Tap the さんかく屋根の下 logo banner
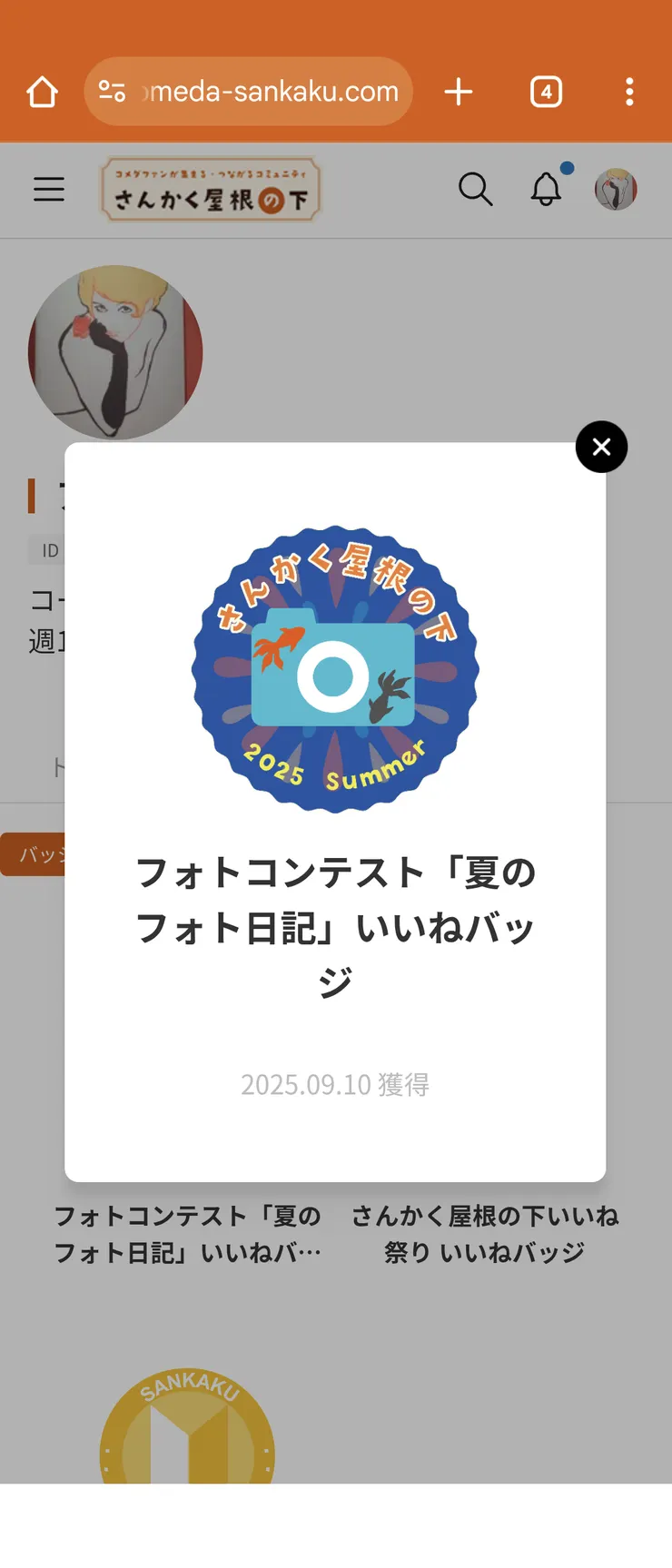Screen dimensions: 672x1568 pos(211,189)
